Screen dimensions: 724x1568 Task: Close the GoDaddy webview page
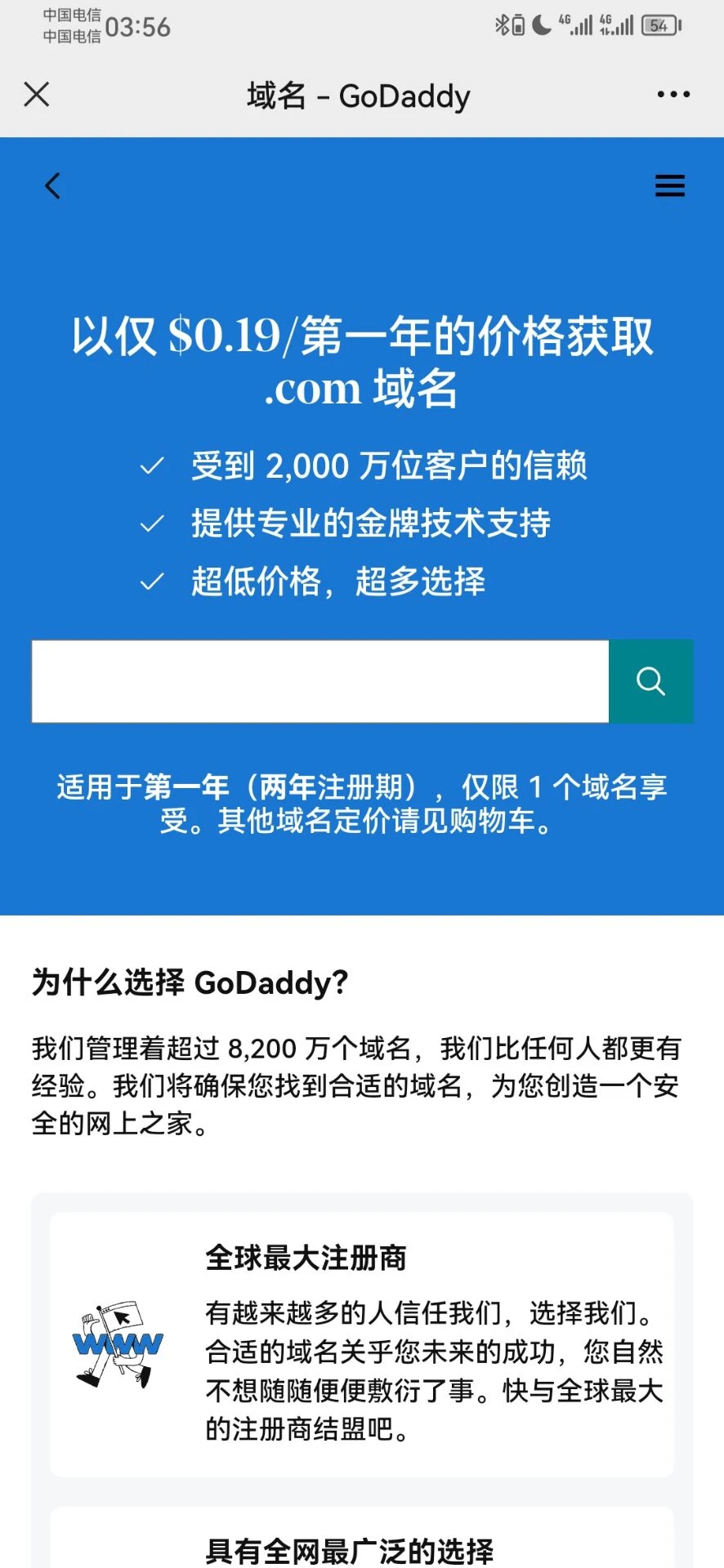(37, 95)
